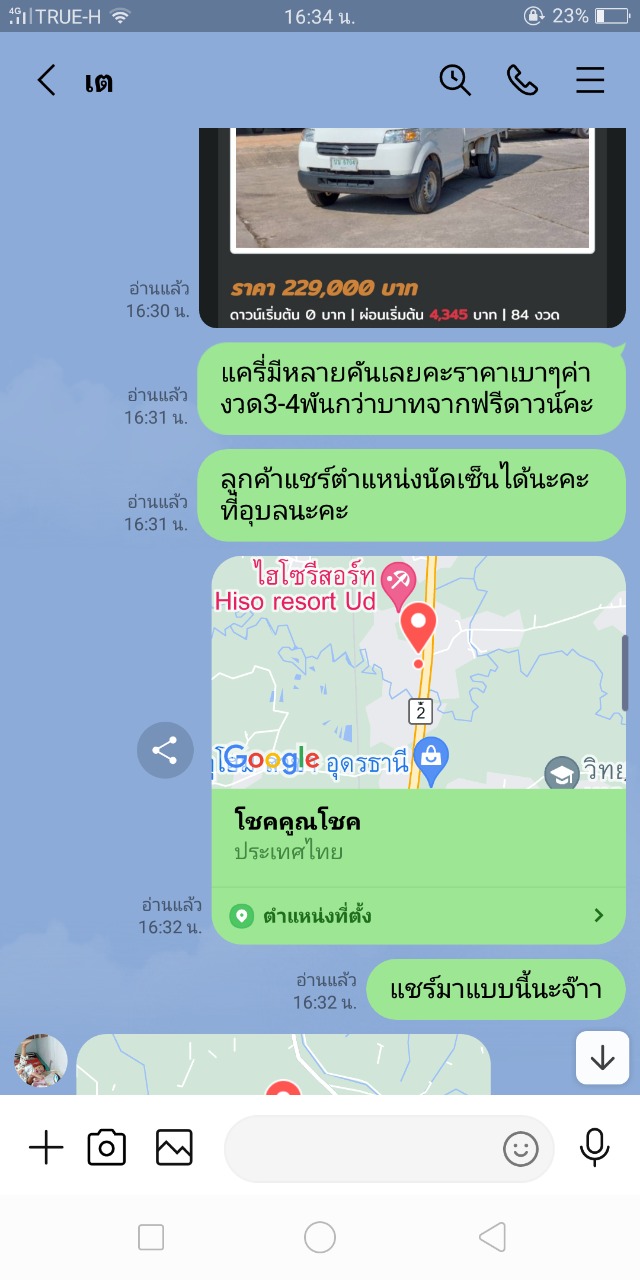Go back from the เต chat
Image resolution: width=640 pixels, height=1280 pixels.
pos(46,81)
